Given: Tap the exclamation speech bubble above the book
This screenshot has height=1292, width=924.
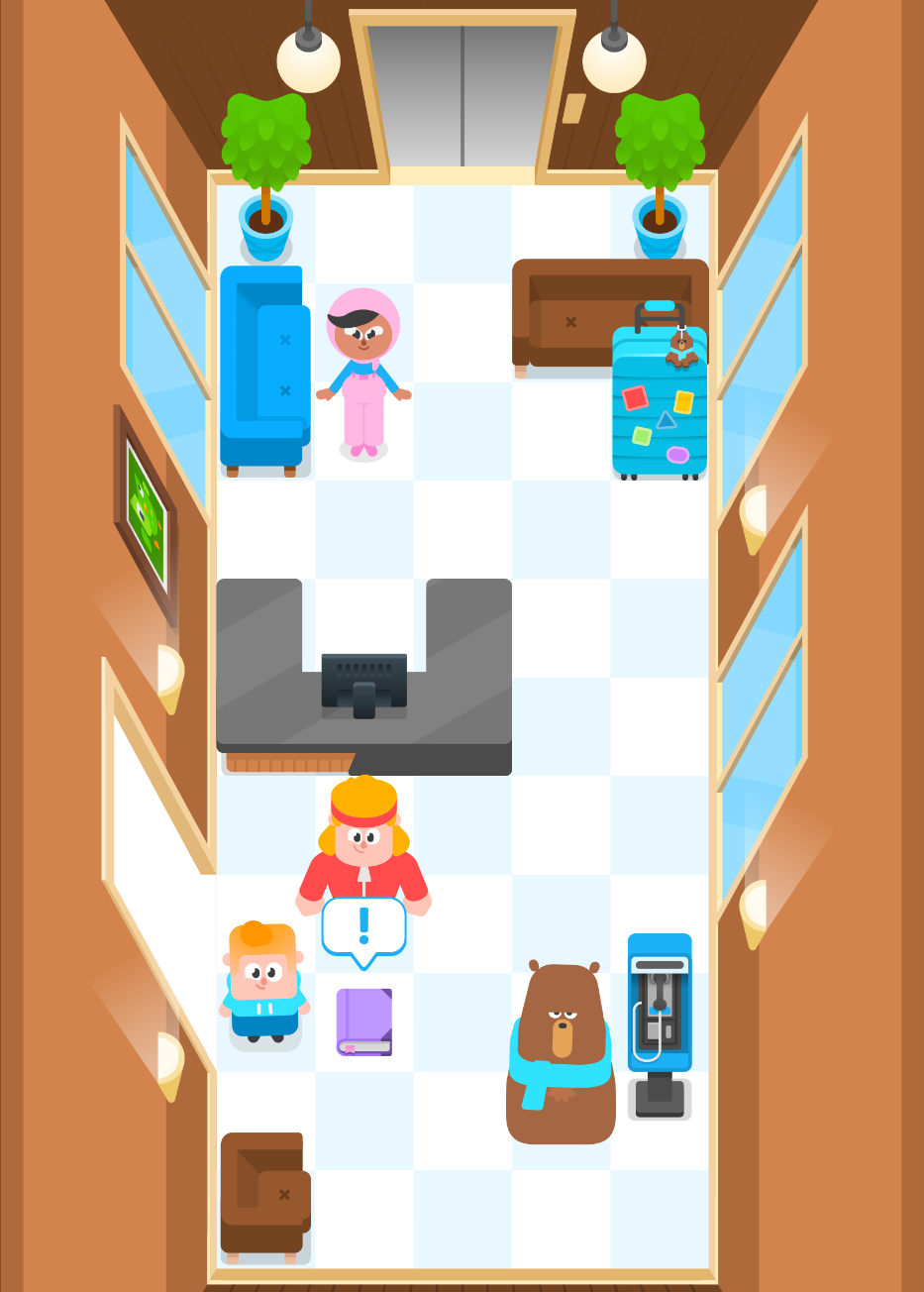Looking at the screenshot, I should 363,927.
